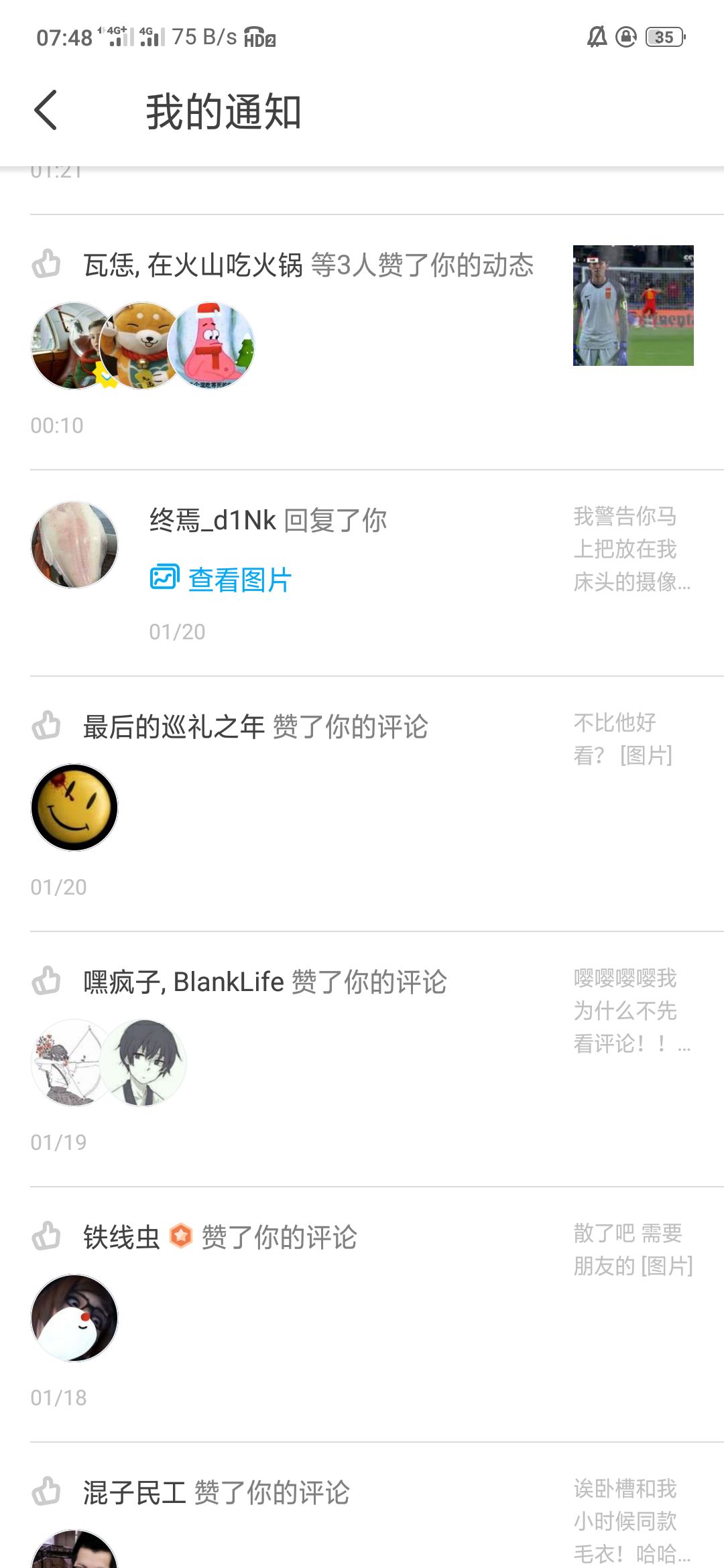The width and height of the screenshot is (724, 1568).
Task: View 铁线虫's avatar profile
Action: point(74,1318)
